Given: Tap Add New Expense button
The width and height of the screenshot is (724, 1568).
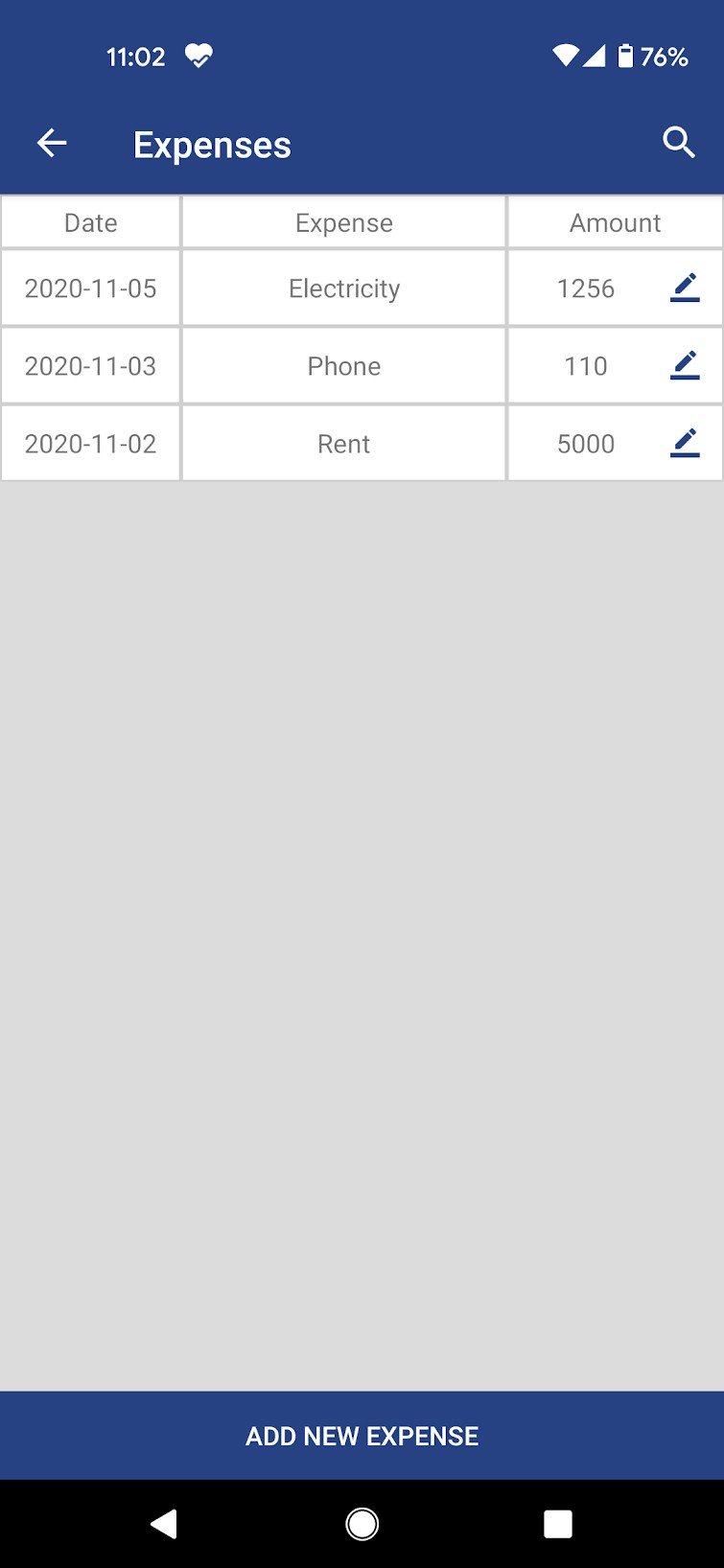Looking at the screenshot, I should click(362, 1435).
